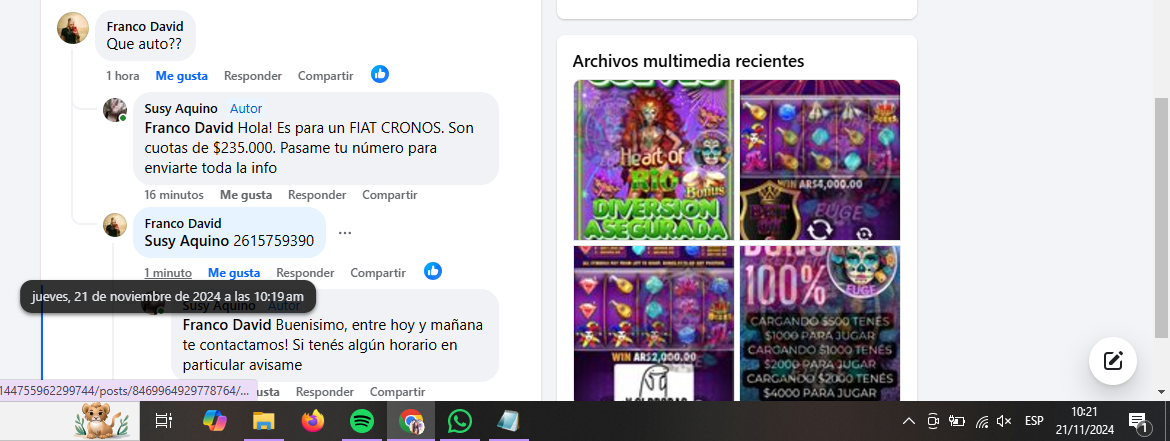The height and width of the screenshot is (441, 1170).
Task: Open Spotify from the taskbar
Action: (x=362, y=421)
